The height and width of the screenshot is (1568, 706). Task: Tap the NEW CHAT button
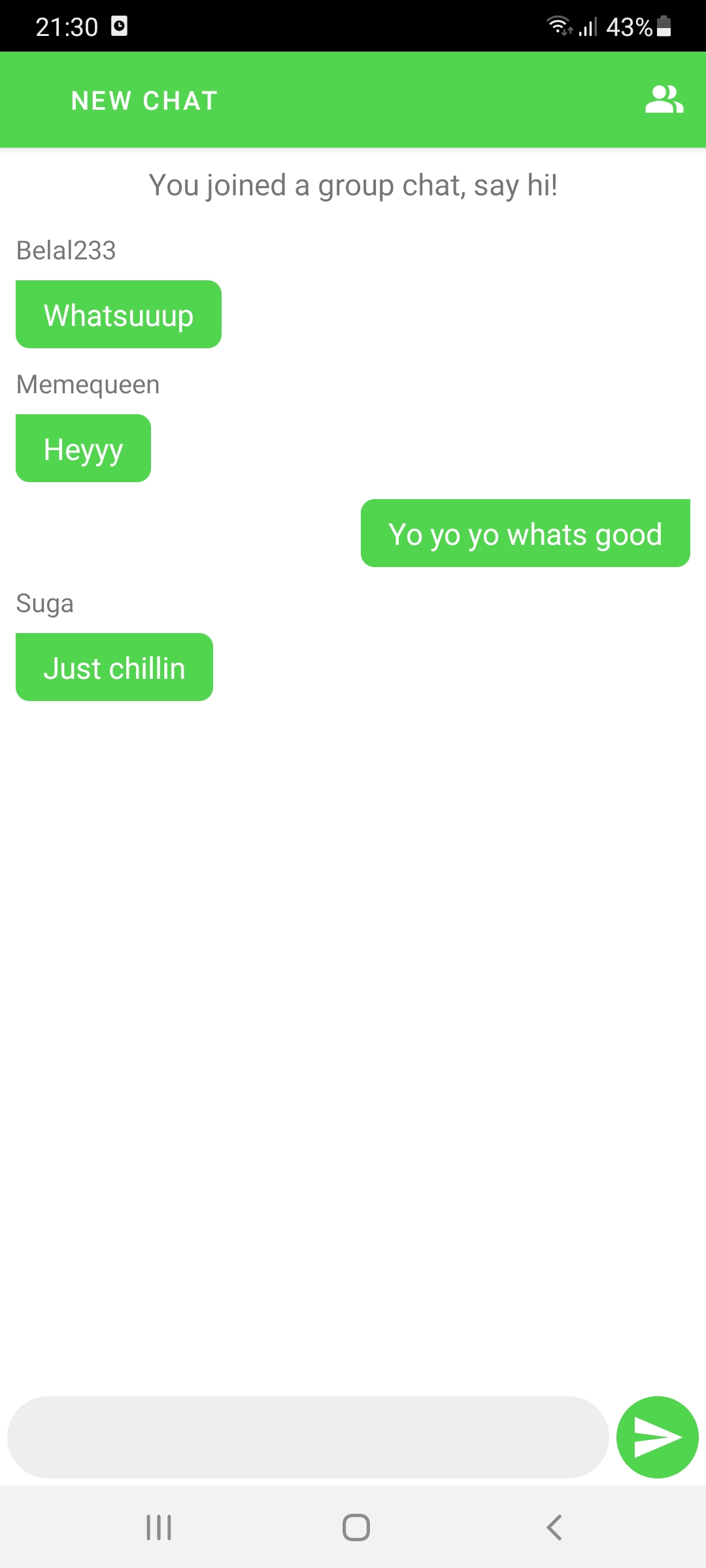144,101
